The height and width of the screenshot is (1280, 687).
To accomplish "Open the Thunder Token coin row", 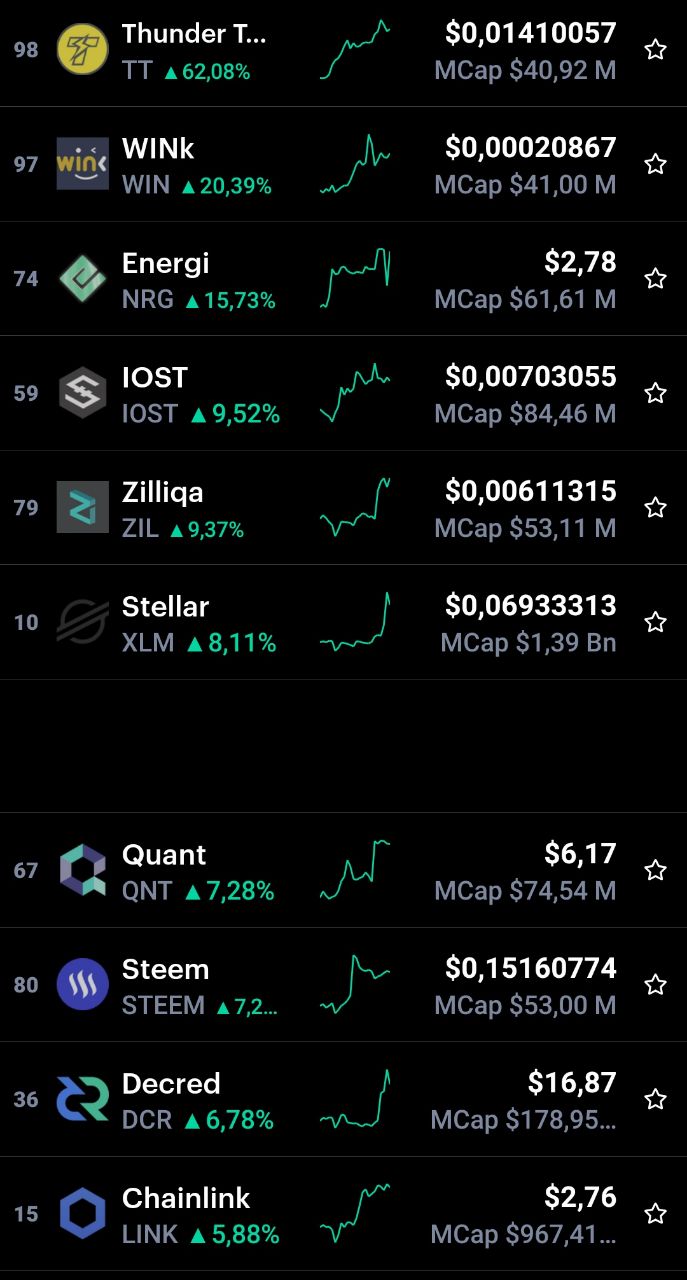I will [x=343, y=51].
